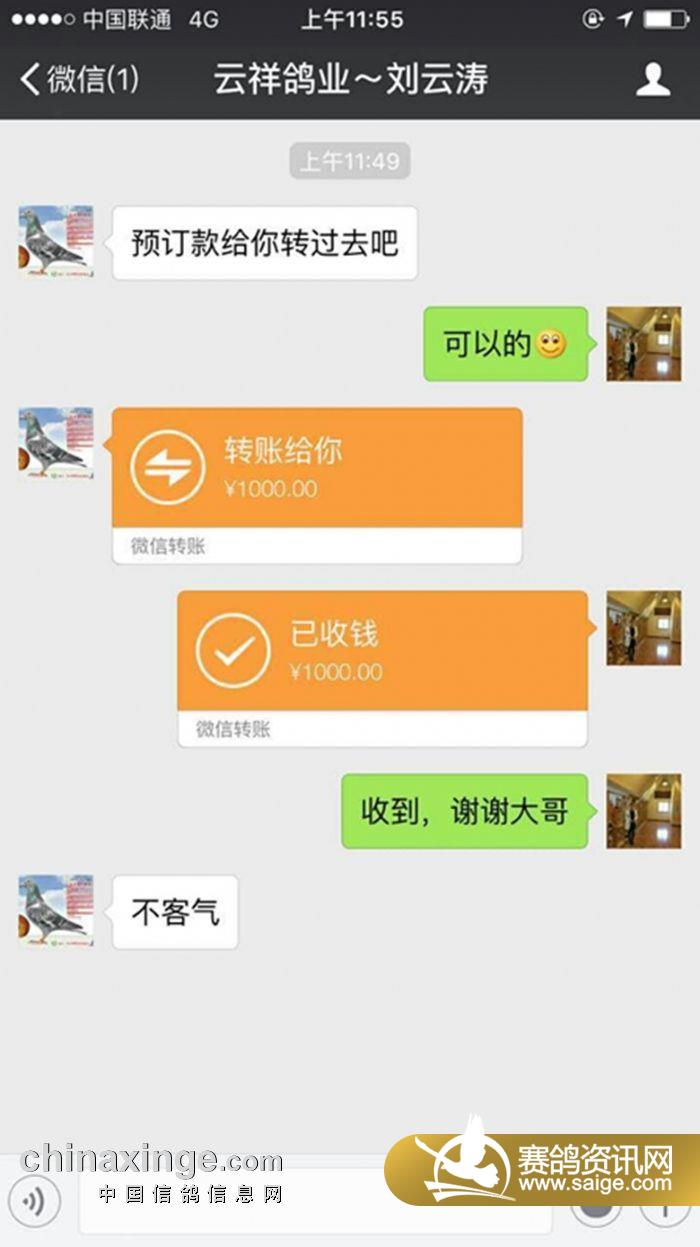Open own avatar beside 收到，谢谢大哥
This screenshot has width=700, height=1247.
643,811
